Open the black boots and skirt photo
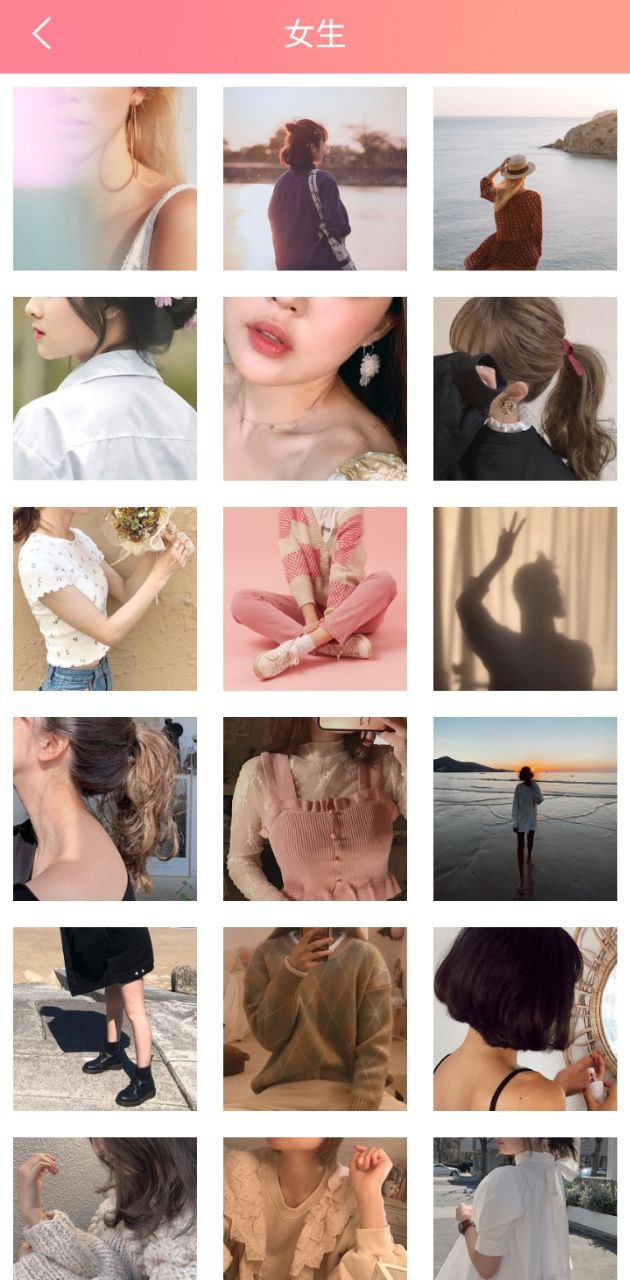630x1280 pixels. [105, 1018]
